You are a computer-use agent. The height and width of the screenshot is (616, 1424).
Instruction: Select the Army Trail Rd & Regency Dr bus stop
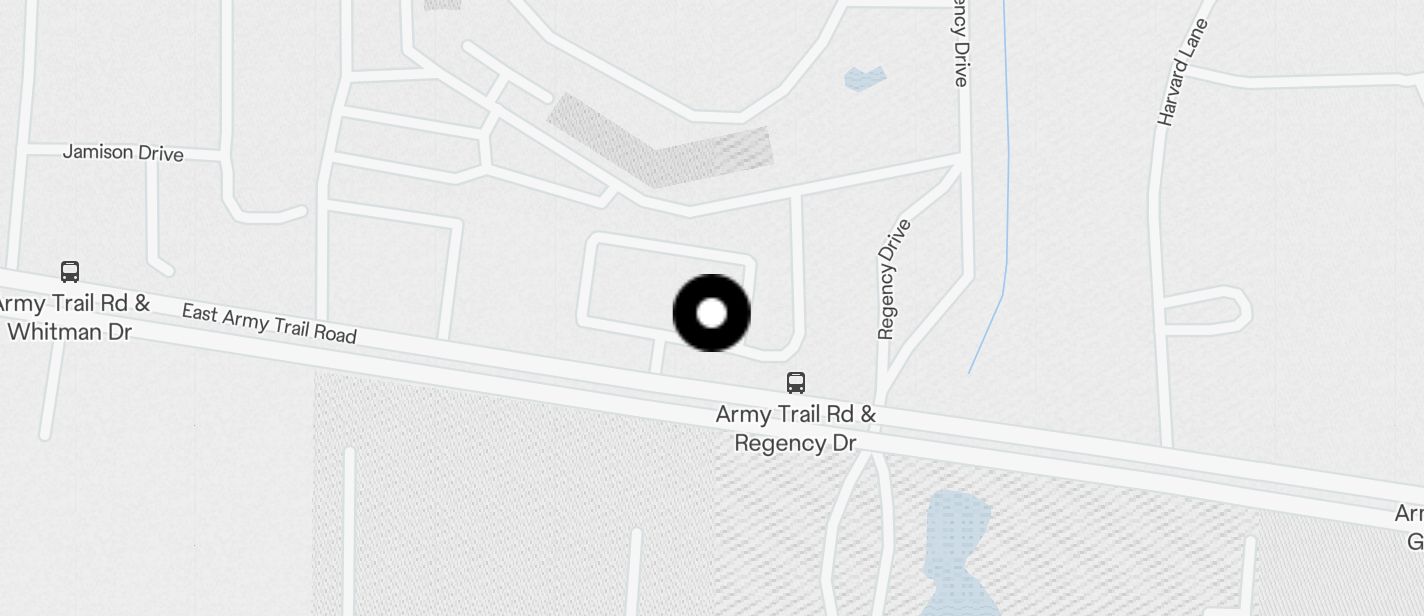pyautogui.click(x=796, y=383)
